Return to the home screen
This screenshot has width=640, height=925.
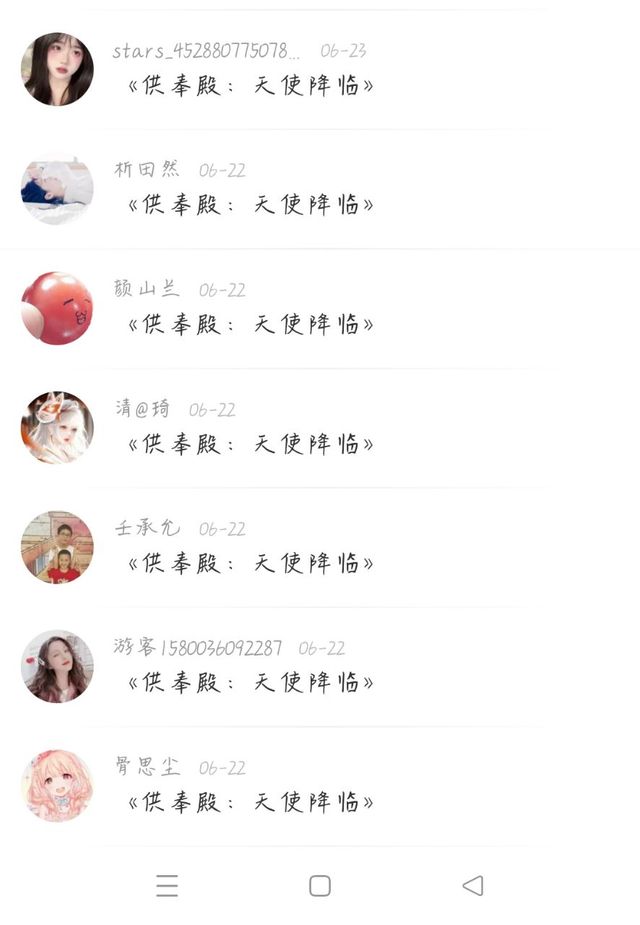(320, 885)
